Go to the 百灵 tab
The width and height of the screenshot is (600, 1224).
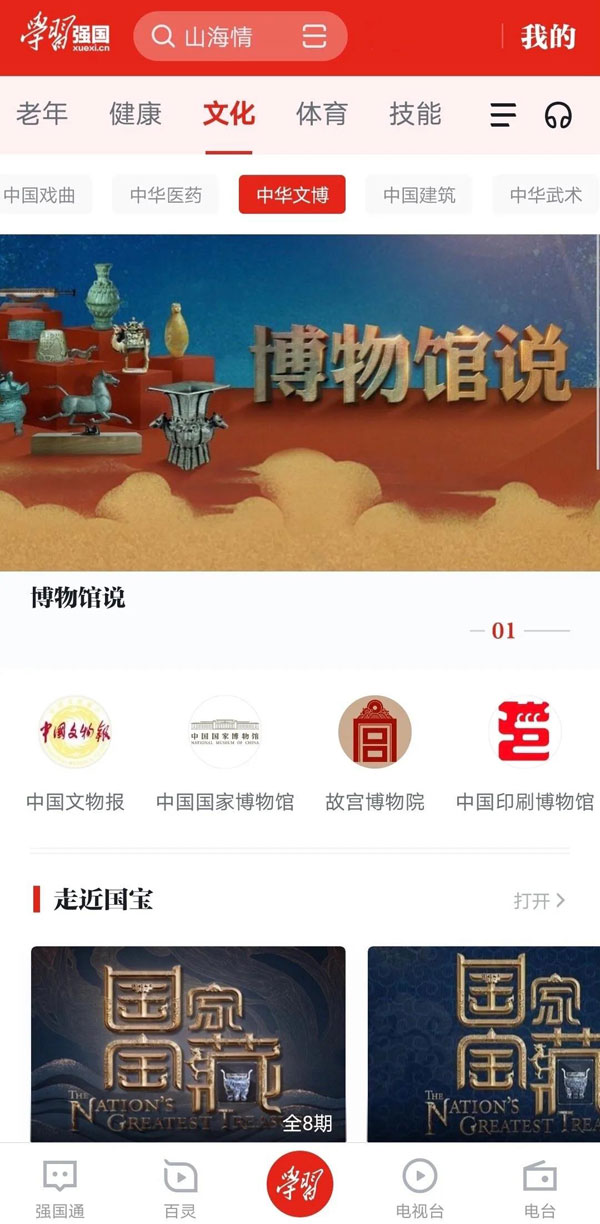(x=180, y=1188)
